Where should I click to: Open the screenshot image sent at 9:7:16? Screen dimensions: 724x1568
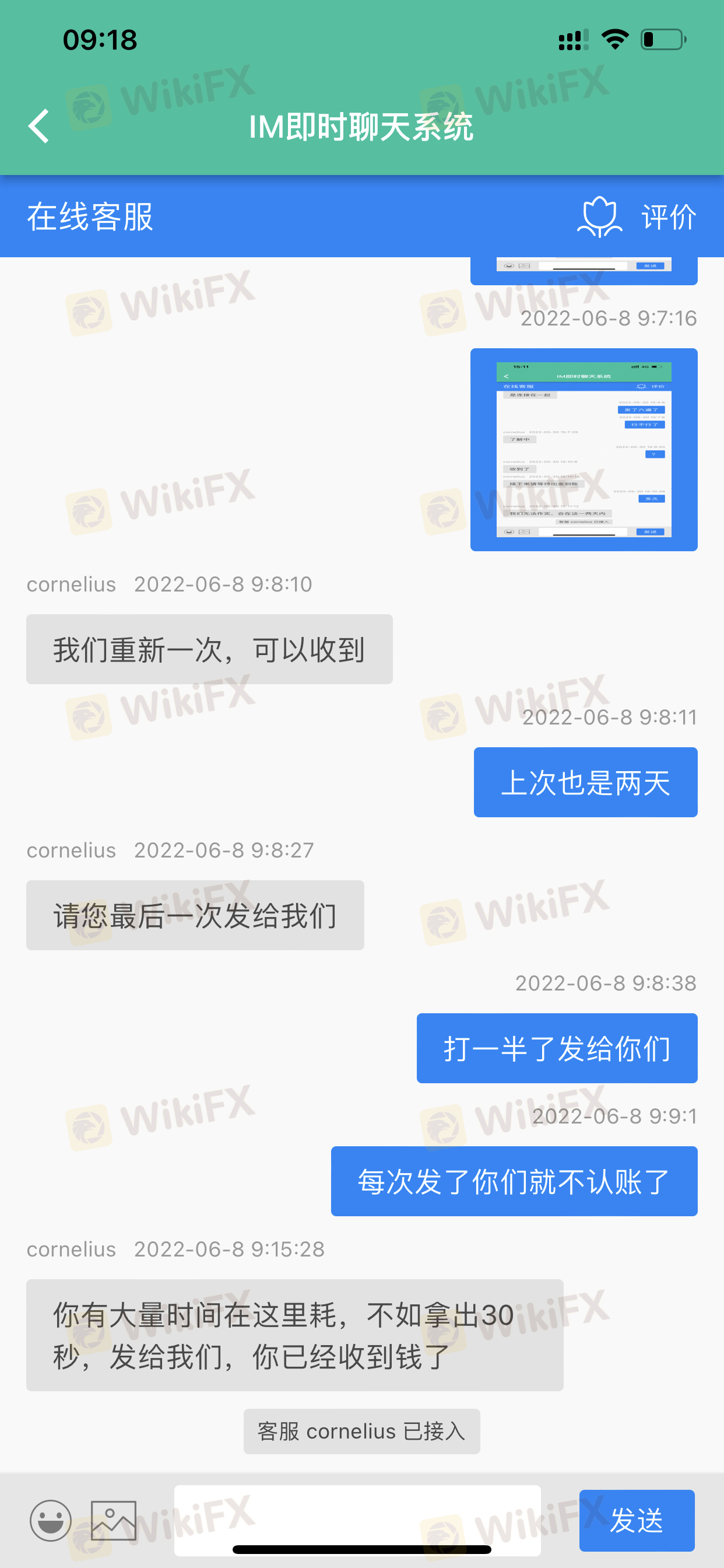(x=584, y=450)
